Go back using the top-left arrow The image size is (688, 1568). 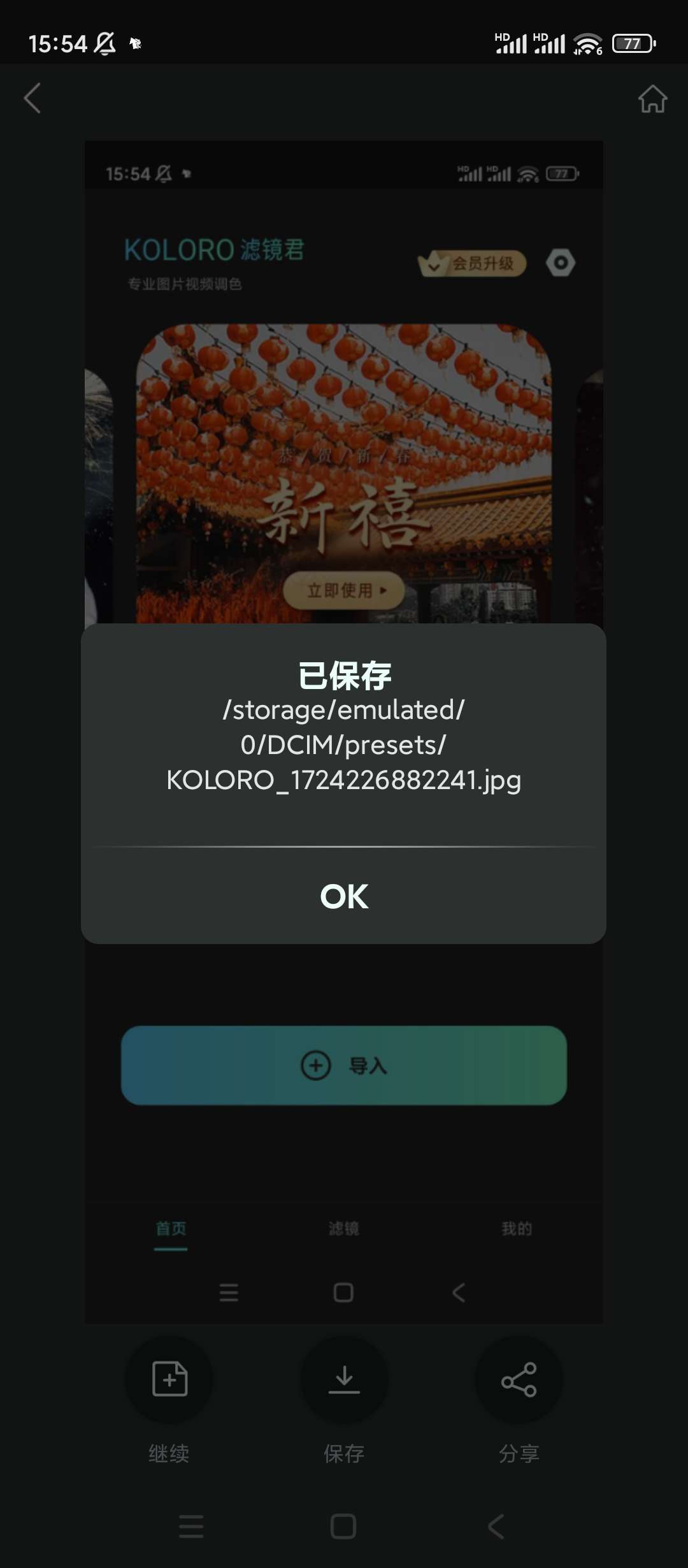(x=32, y=98)
